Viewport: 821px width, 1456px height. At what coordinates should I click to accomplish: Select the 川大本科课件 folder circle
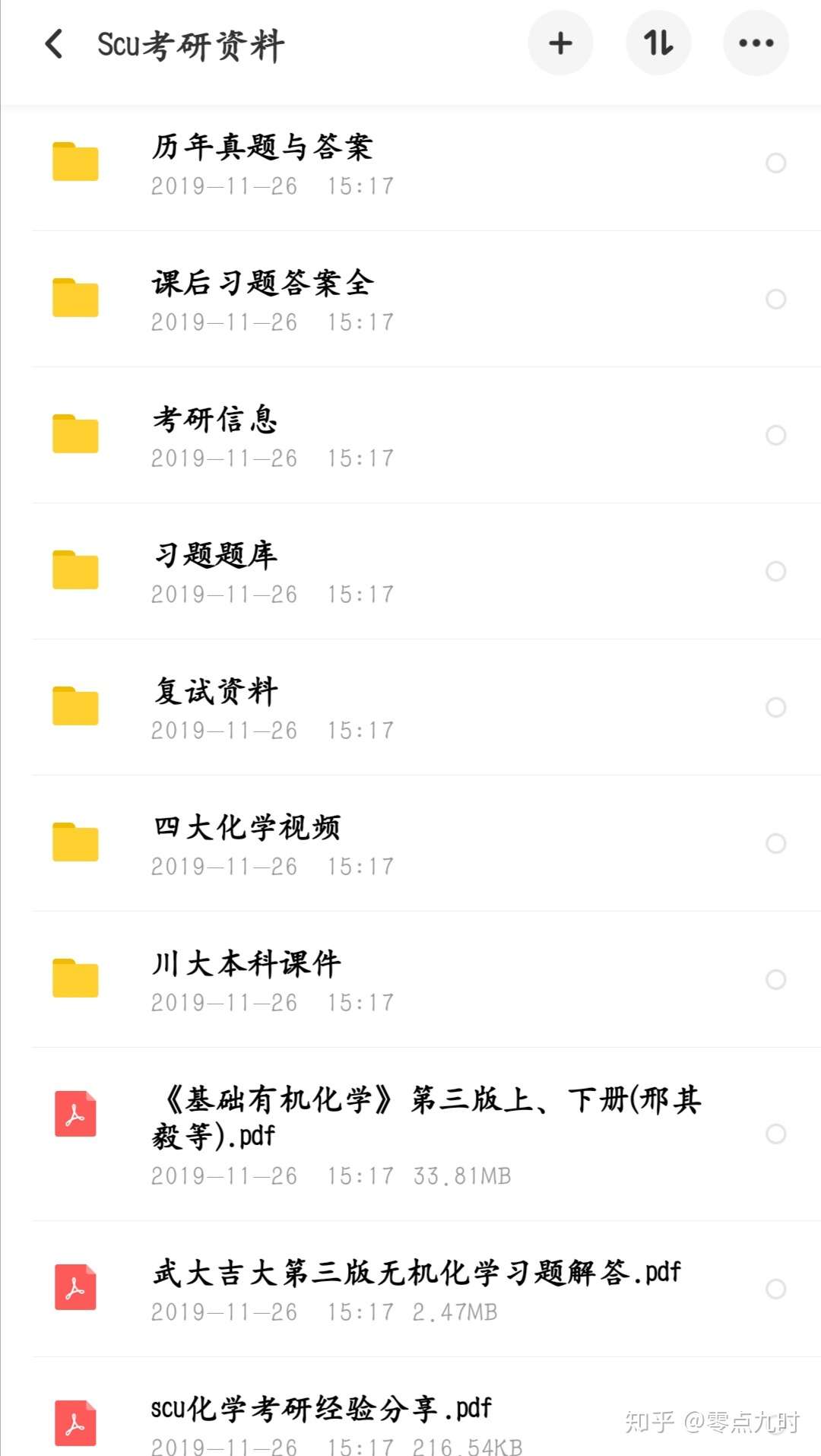775,979
